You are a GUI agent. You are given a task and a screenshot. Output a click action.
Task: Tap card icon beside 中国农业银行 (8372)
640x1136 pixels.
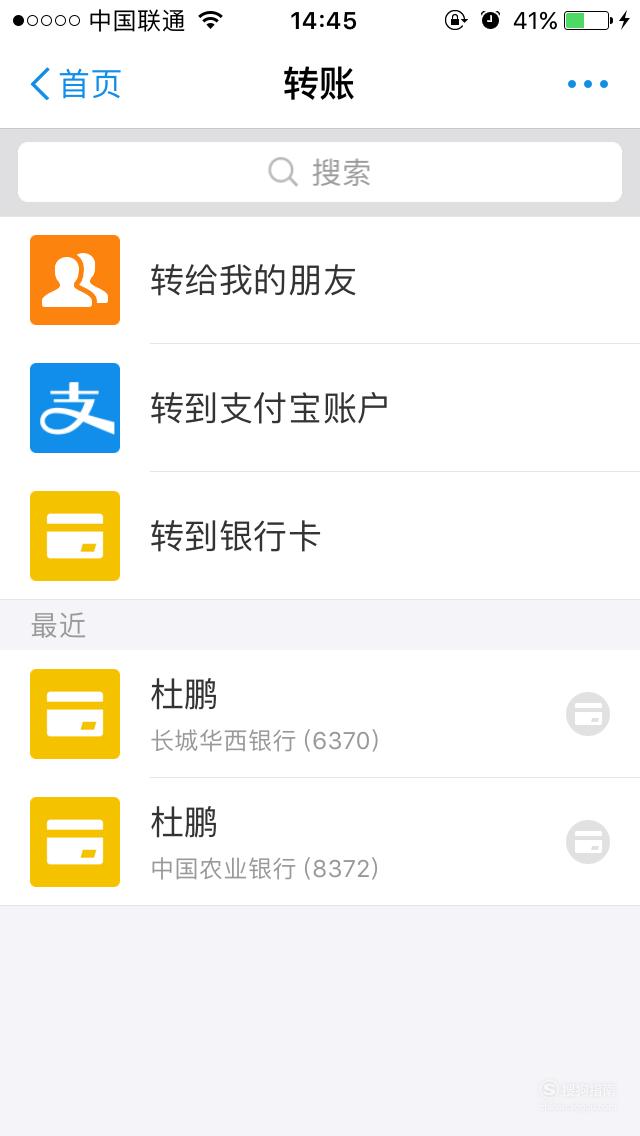pos(588,842)
